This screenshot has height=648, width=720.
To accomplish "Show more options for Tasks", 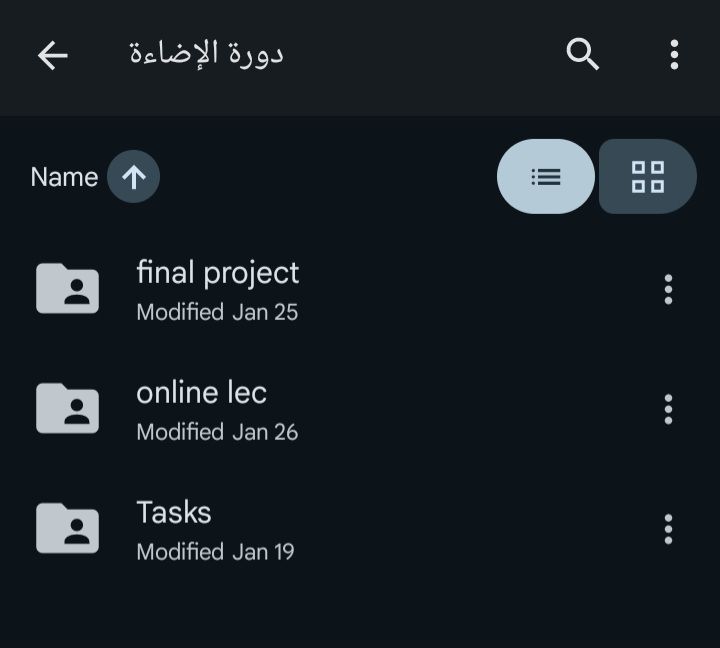I will [x=668, y=529].
